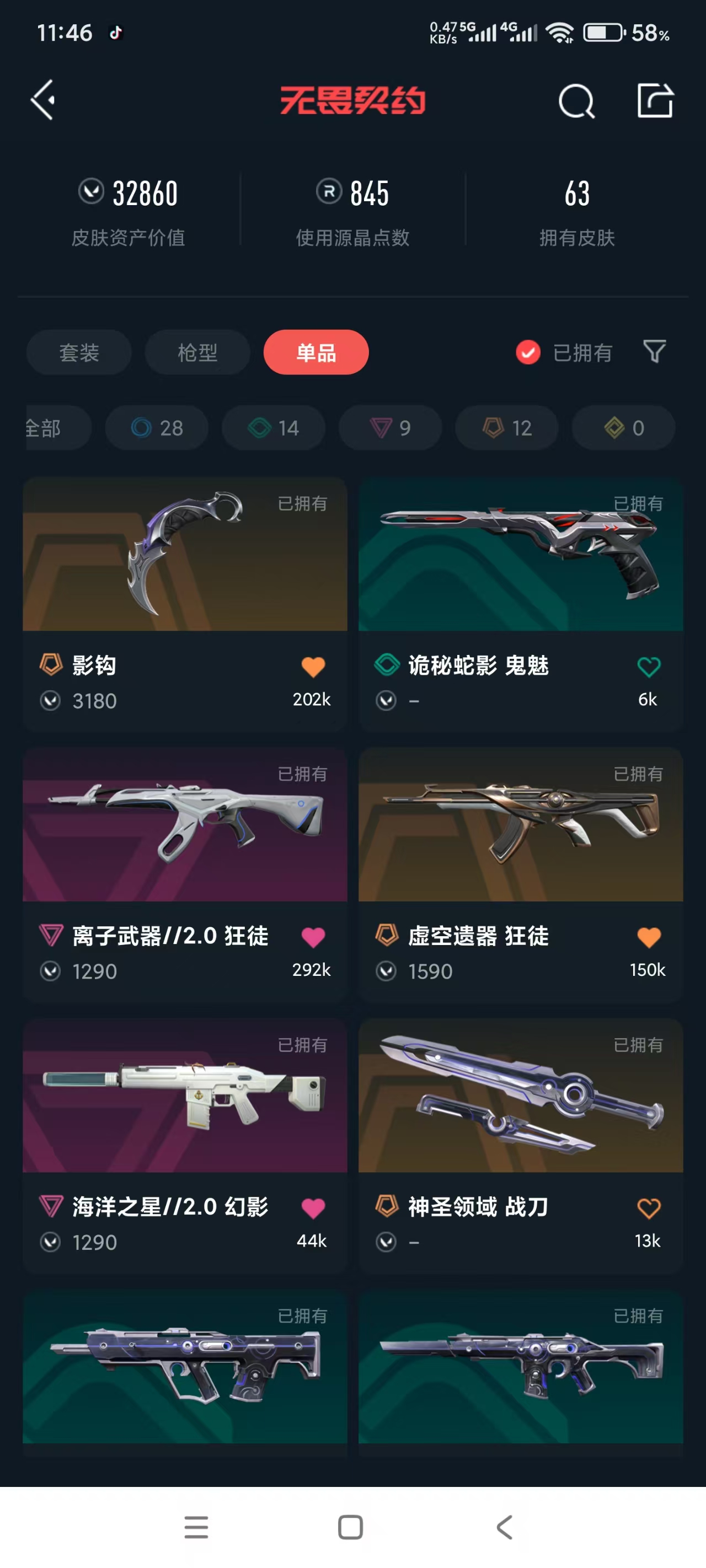Viewport: 706px width, 1568px height.
Task: Toggle the 已拥有 checkbox
Action: coord(528,352)
